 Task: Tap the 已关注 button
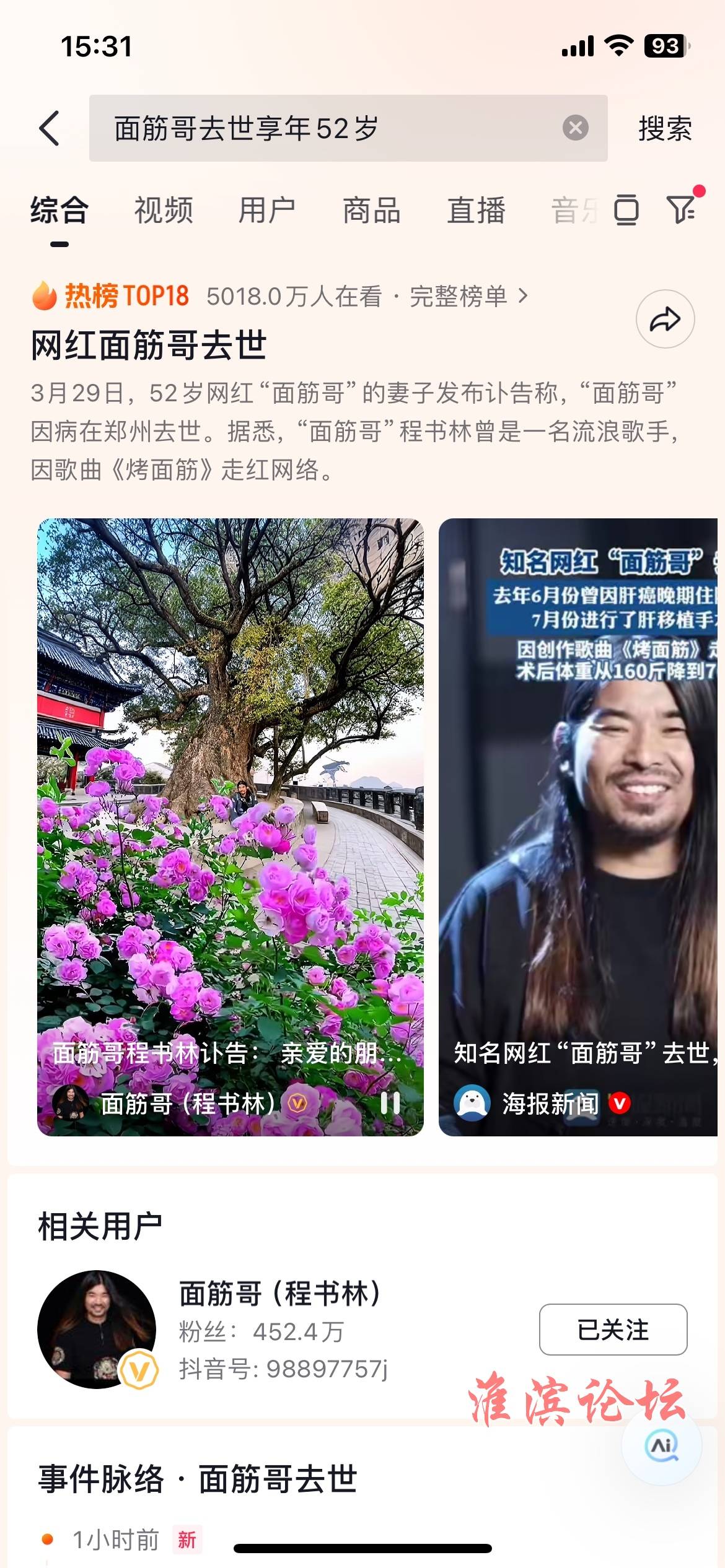pos(613,1330)
